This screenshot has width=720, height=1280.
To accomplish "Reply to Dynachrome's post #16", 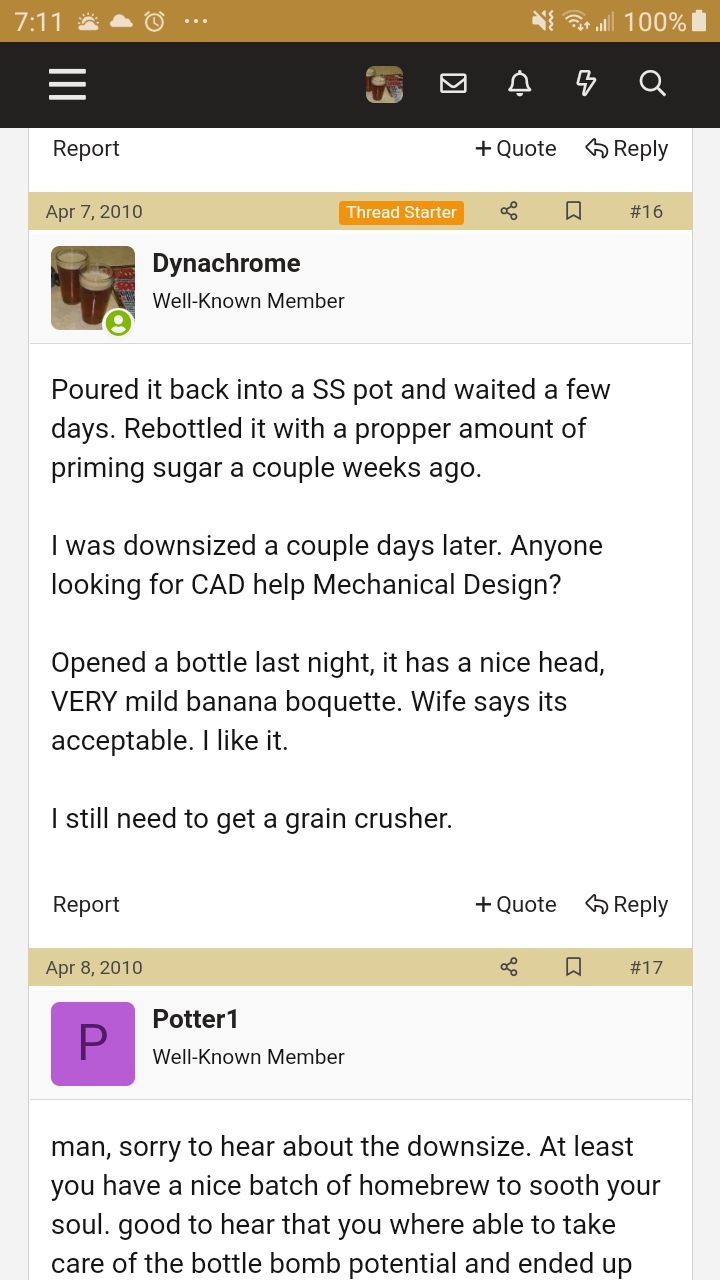I will coord(626,904).
